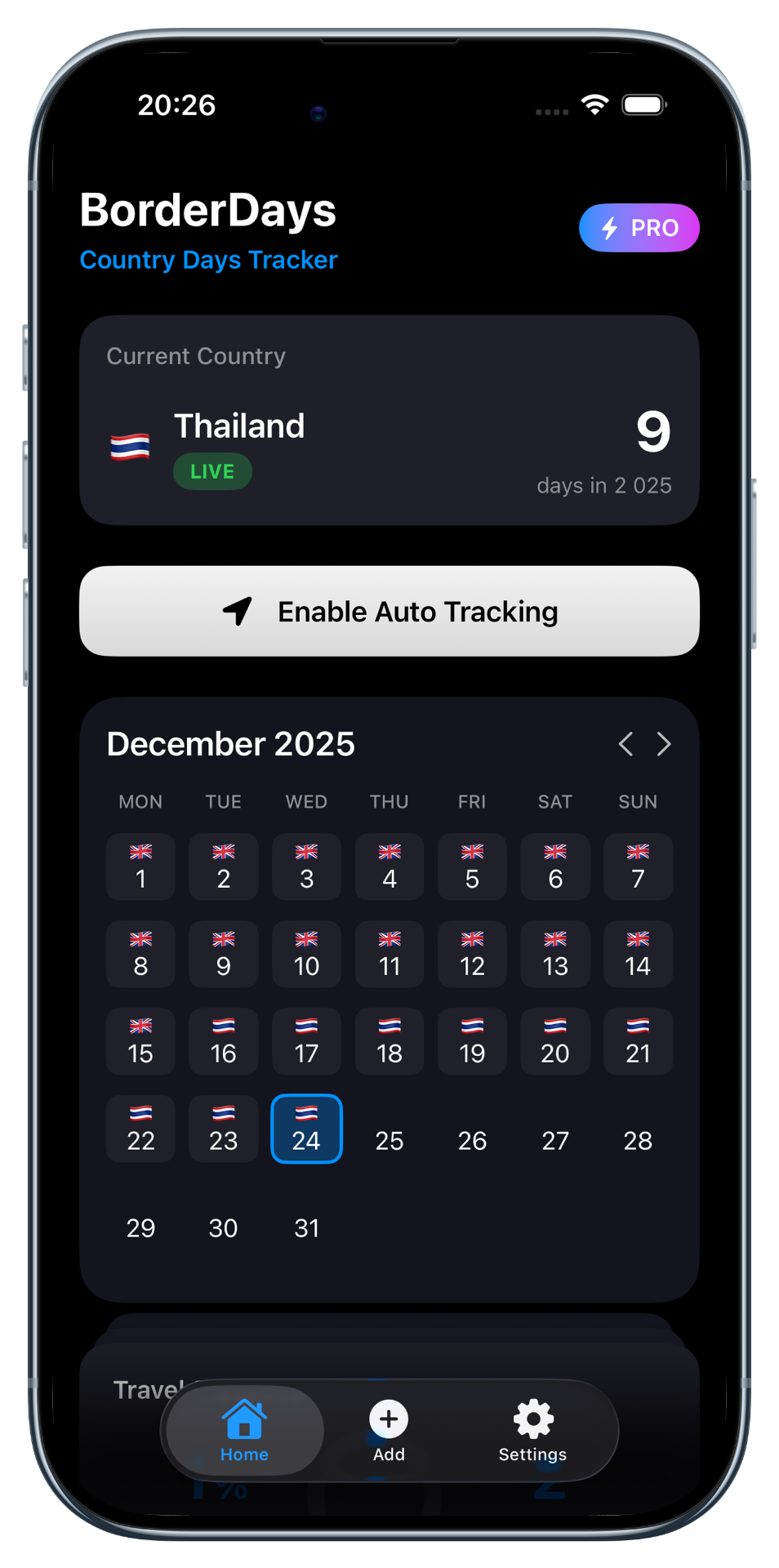Open the PRO upgrade badge
This screenshot has width=779, height=1568.
click(x=639, y=228)
